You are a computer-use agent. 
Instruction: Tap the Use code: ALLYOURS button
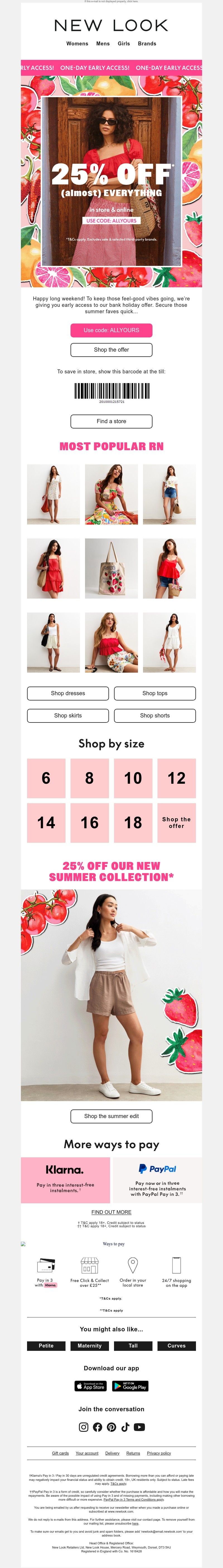click(x=111, y=330)
